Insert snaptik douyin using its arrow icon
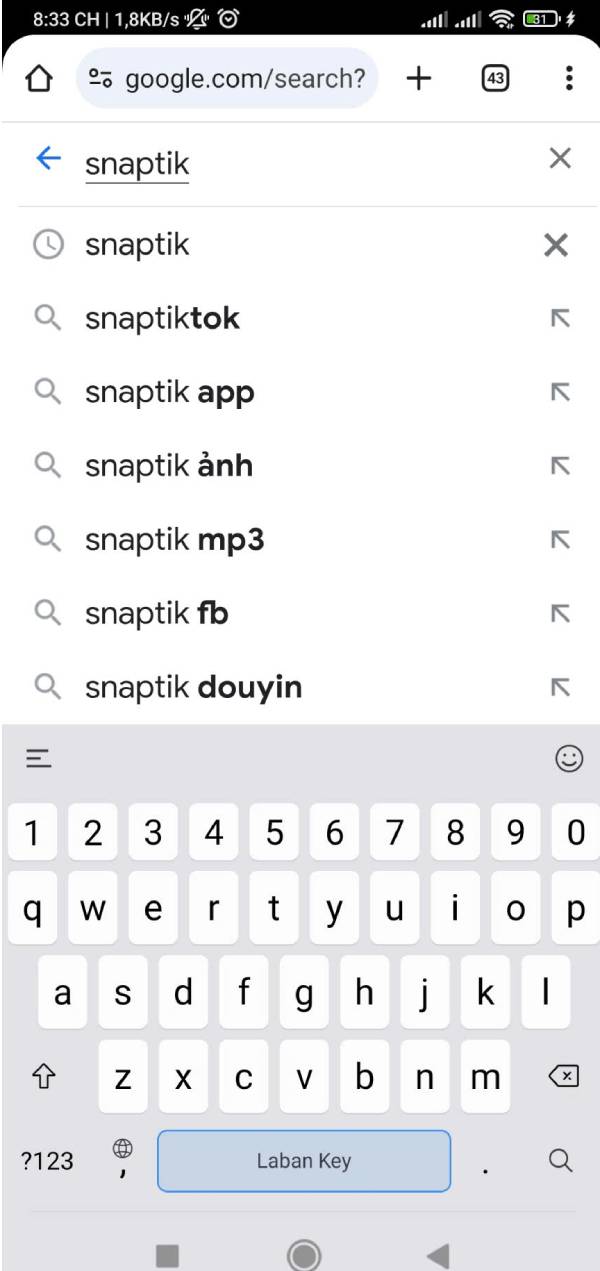The image size is (600, 1271). pos(560,687)
